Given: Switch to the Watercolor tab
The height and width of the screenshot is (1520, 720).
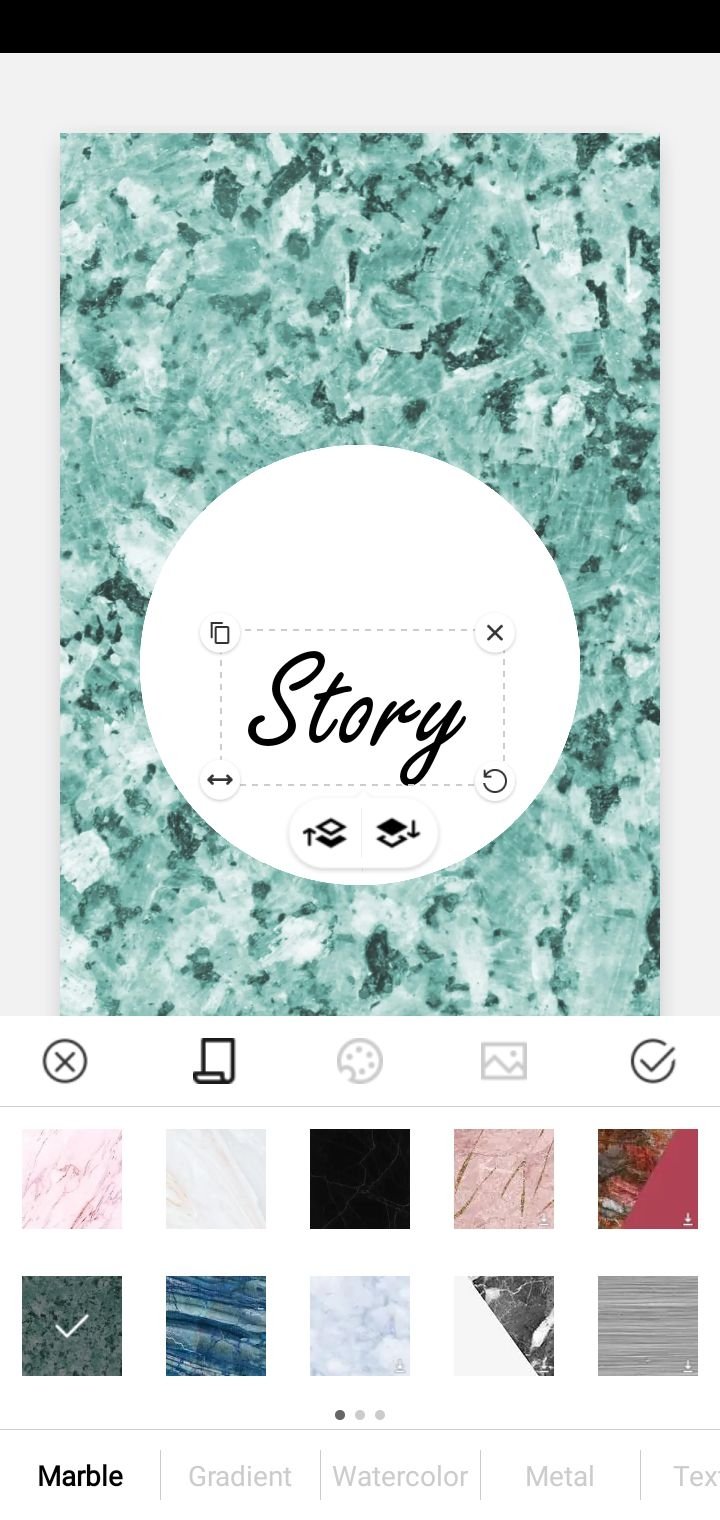Looking at the screenshot, I should pos(400,1476).
